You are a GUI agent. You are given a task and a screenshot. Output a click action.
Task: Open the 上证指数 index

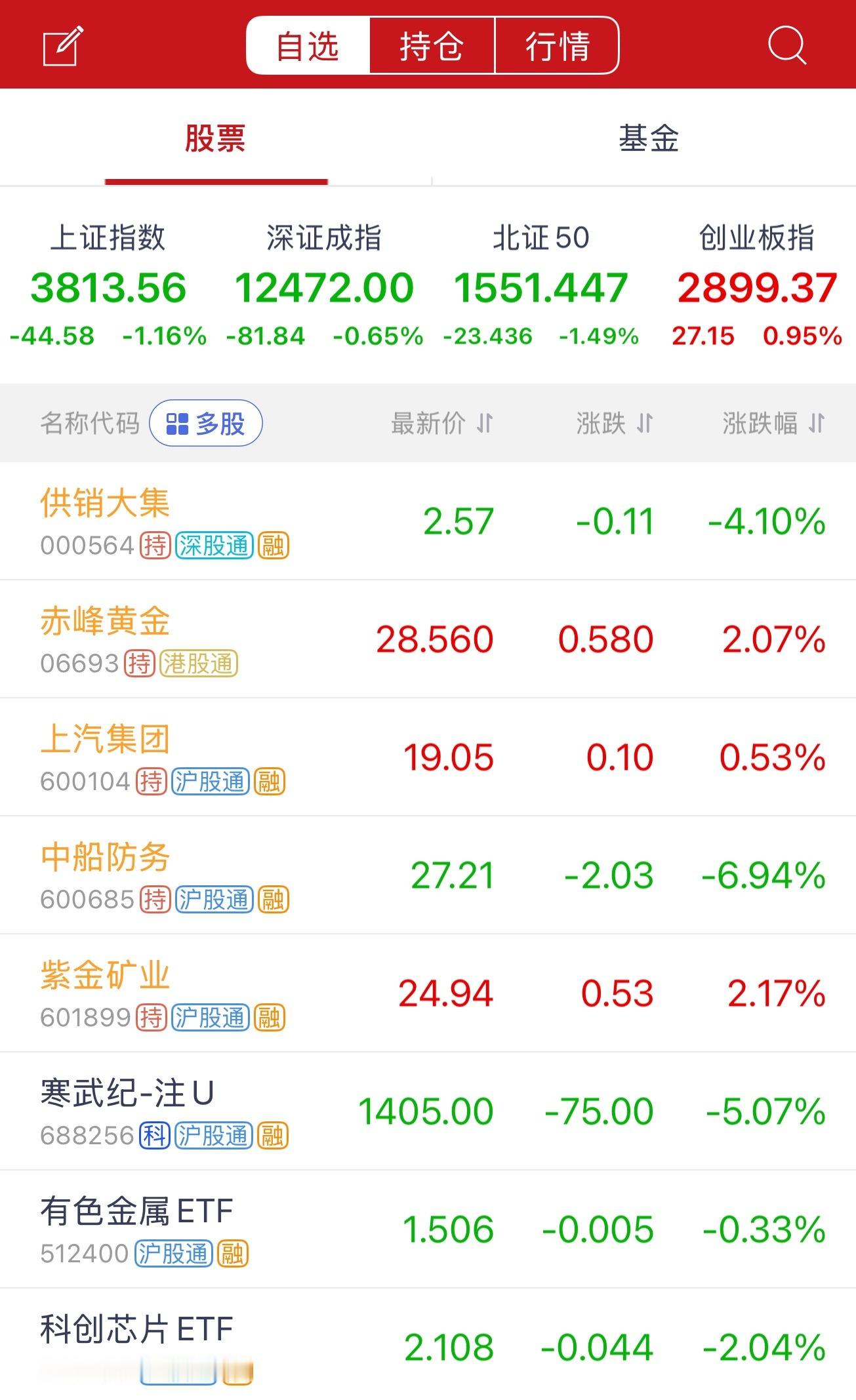point(108,285)
